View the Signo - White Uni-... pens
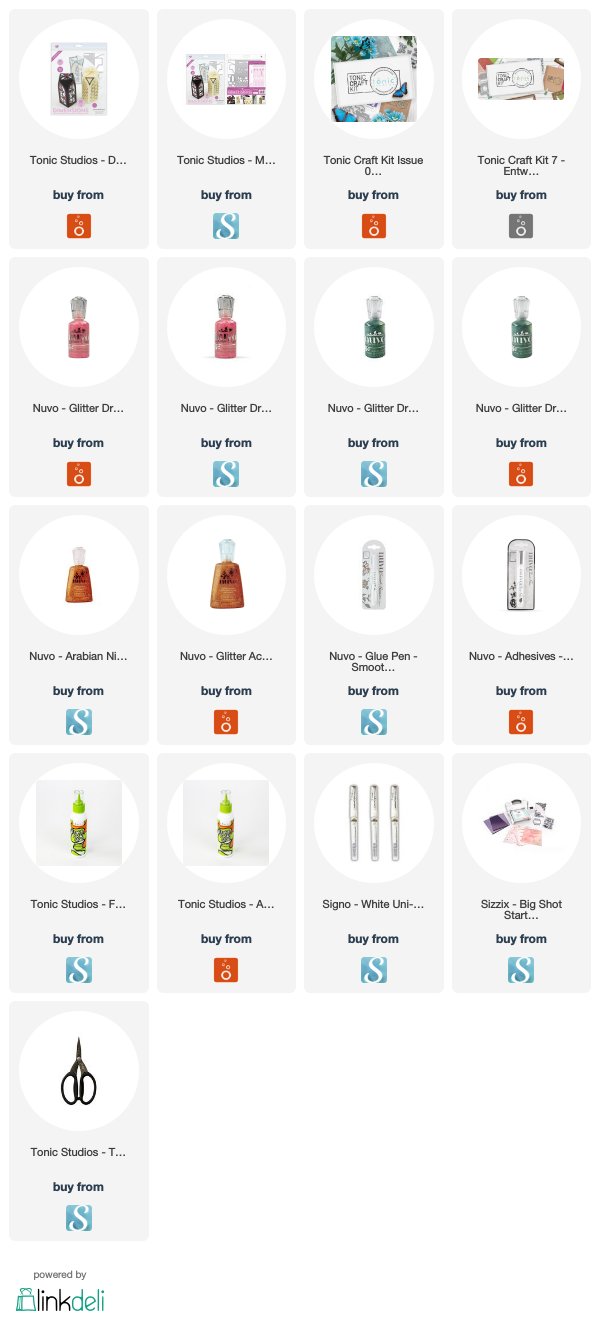Screen dimensions: 600x1321 click(373, 873)
